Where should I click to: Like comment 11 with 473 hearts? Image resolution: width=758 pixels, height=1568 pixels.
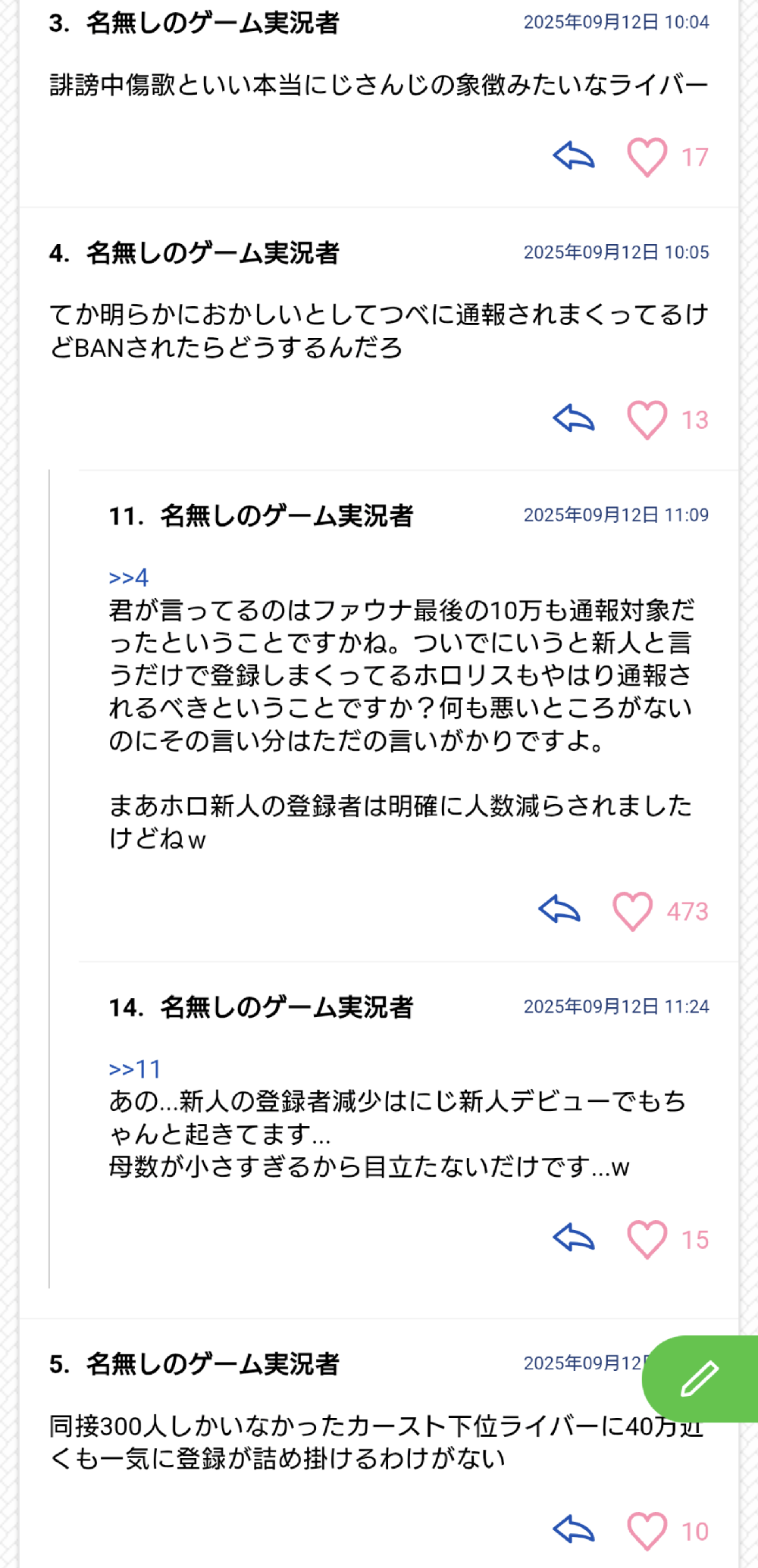pos(632,910)
